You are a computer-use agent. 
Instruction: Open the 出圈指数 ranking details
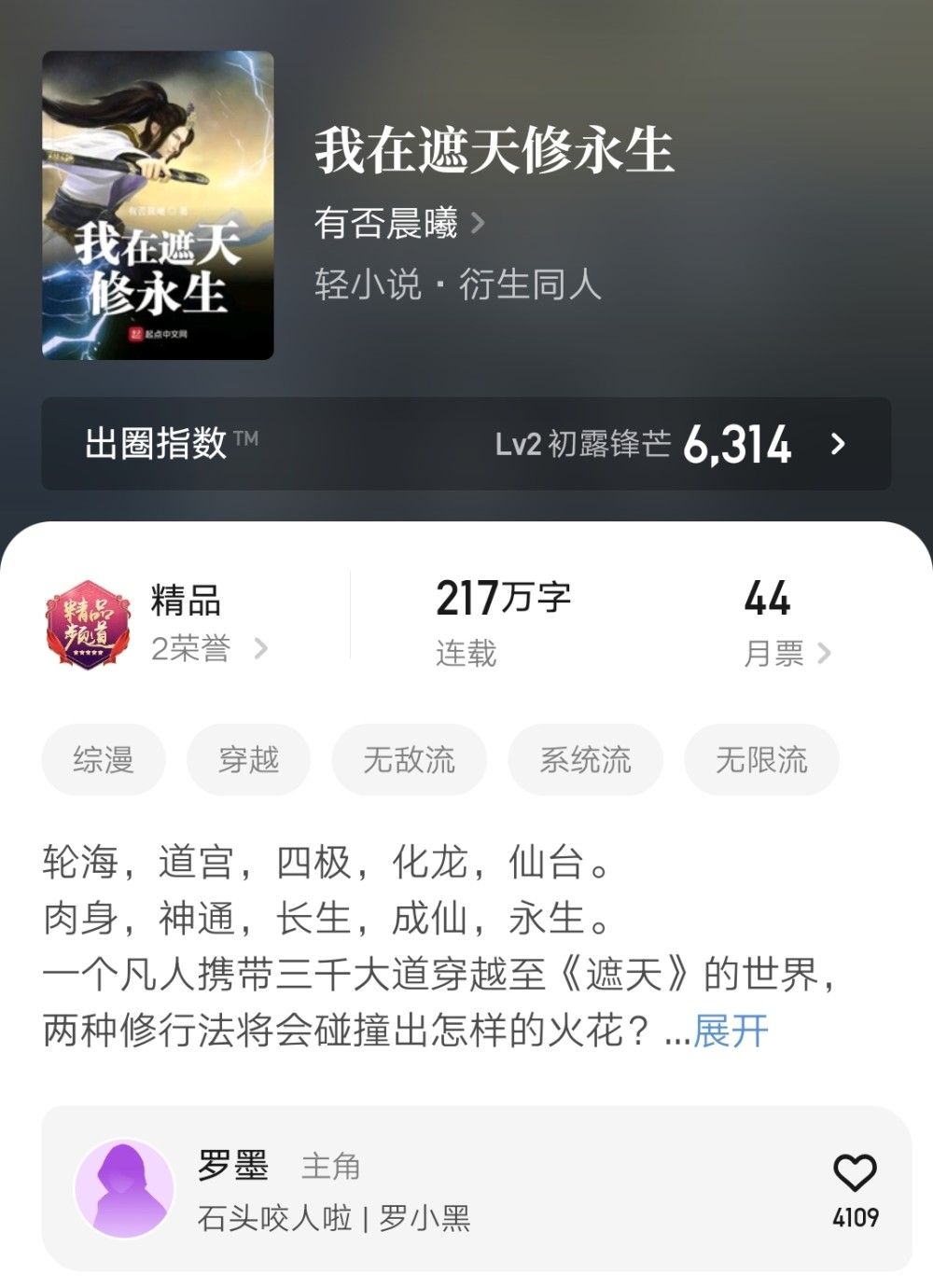tap(466, 444)
